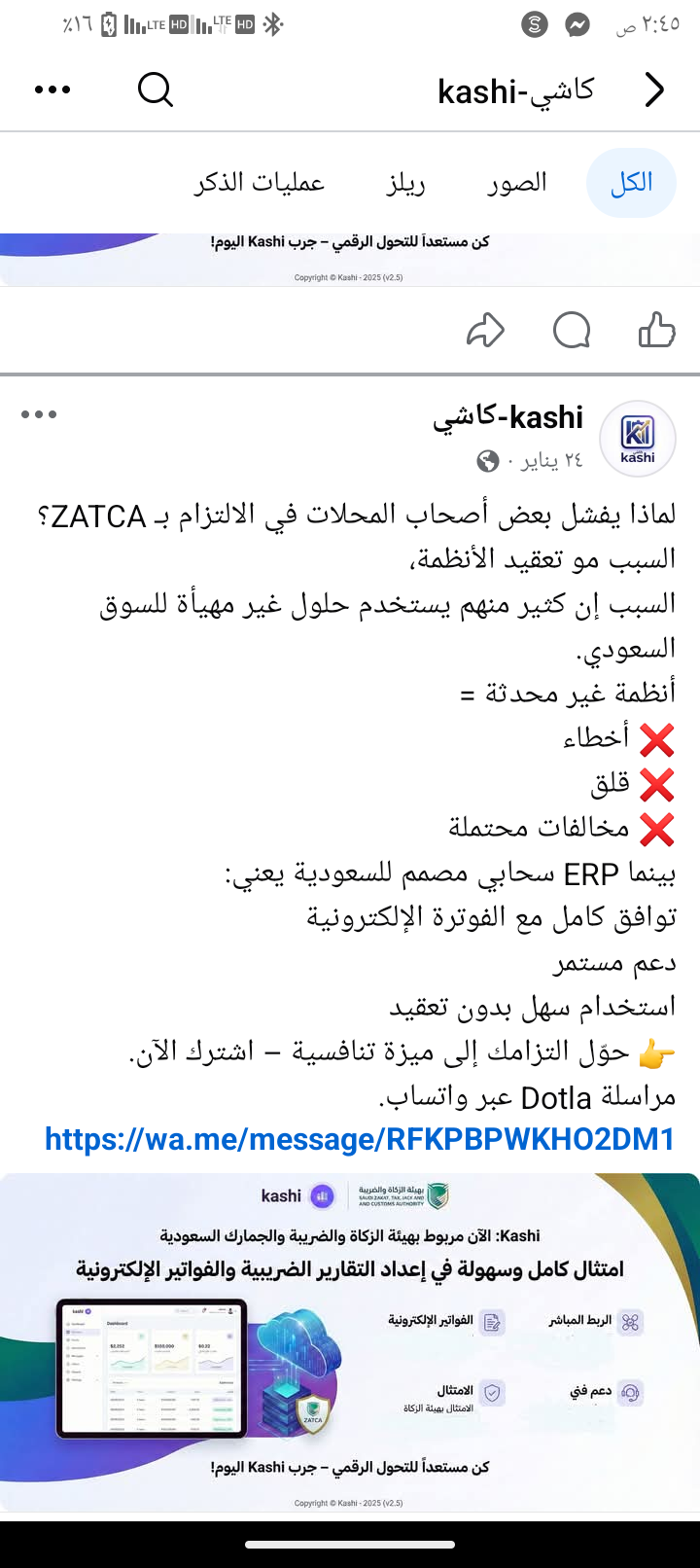Like the previous post with thumbs up
The width and height of the screenshot is (700, 1568).
point(656,331)
